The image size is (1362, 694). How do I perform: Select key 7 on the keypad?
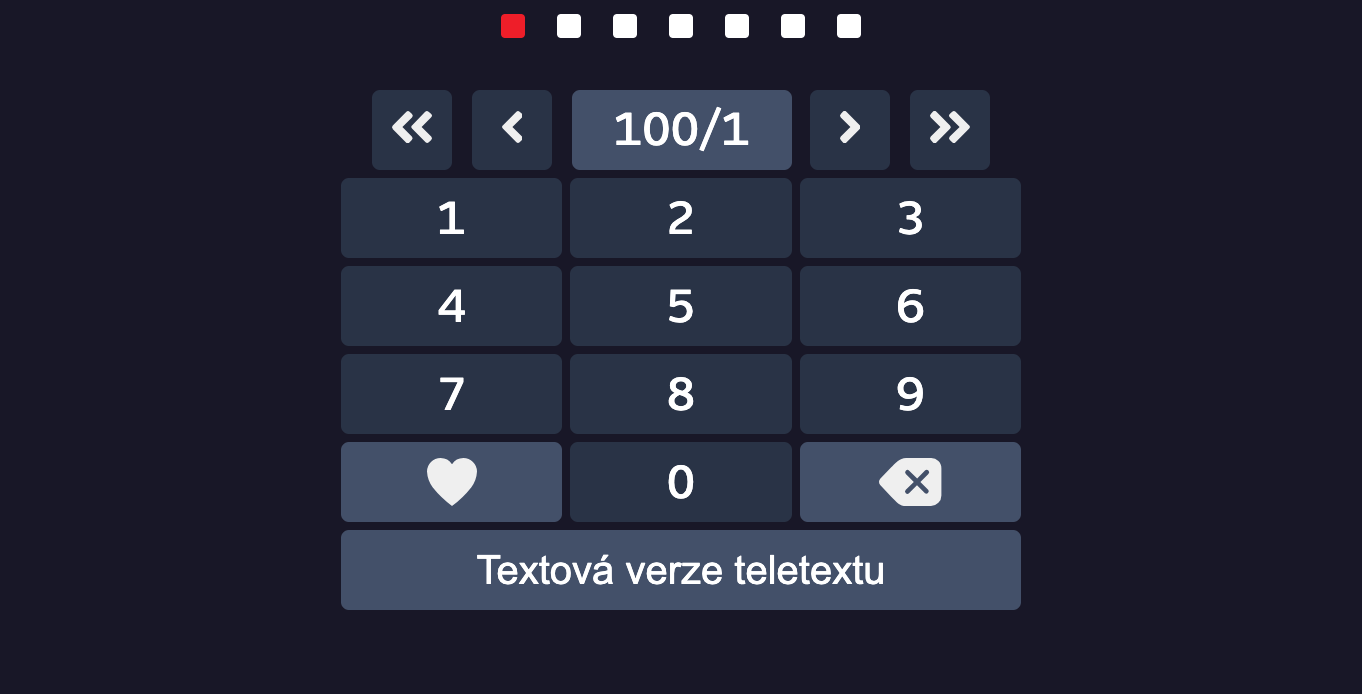tap(451, 394)
